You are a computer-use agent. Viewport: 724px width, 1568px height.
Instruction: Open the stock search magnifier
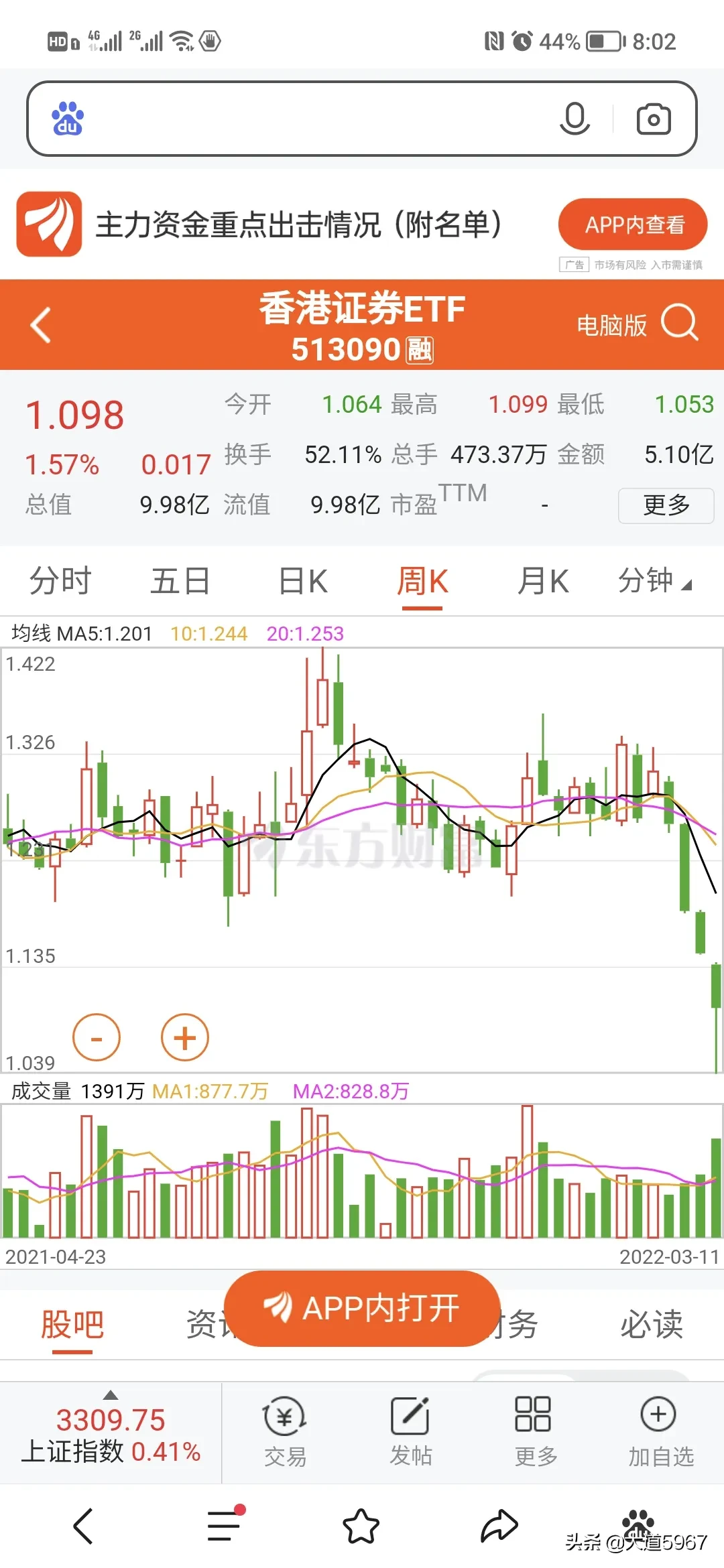tap(680, 322)
